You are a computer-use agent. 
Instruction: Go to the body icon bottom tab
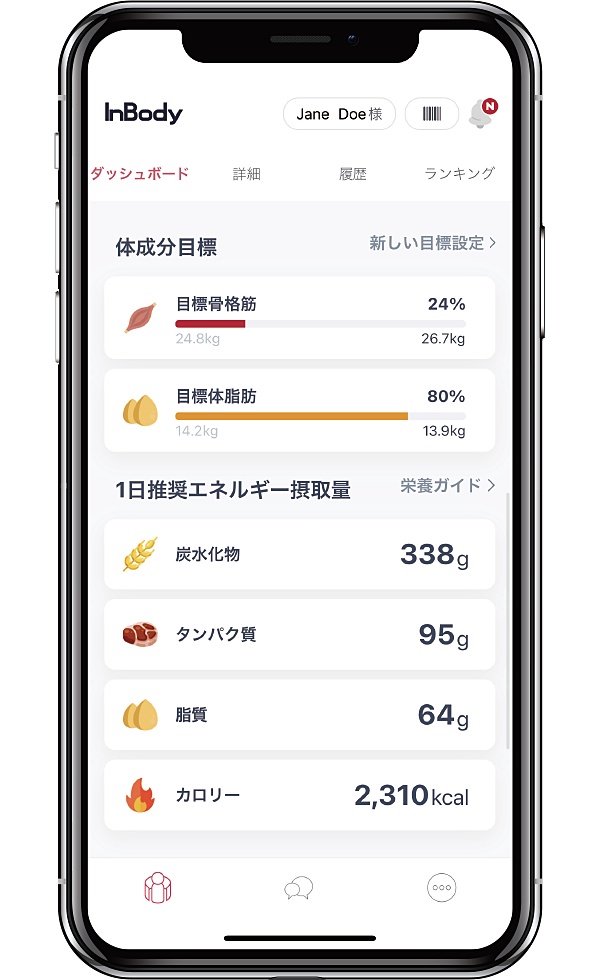[x=157, y=887]
